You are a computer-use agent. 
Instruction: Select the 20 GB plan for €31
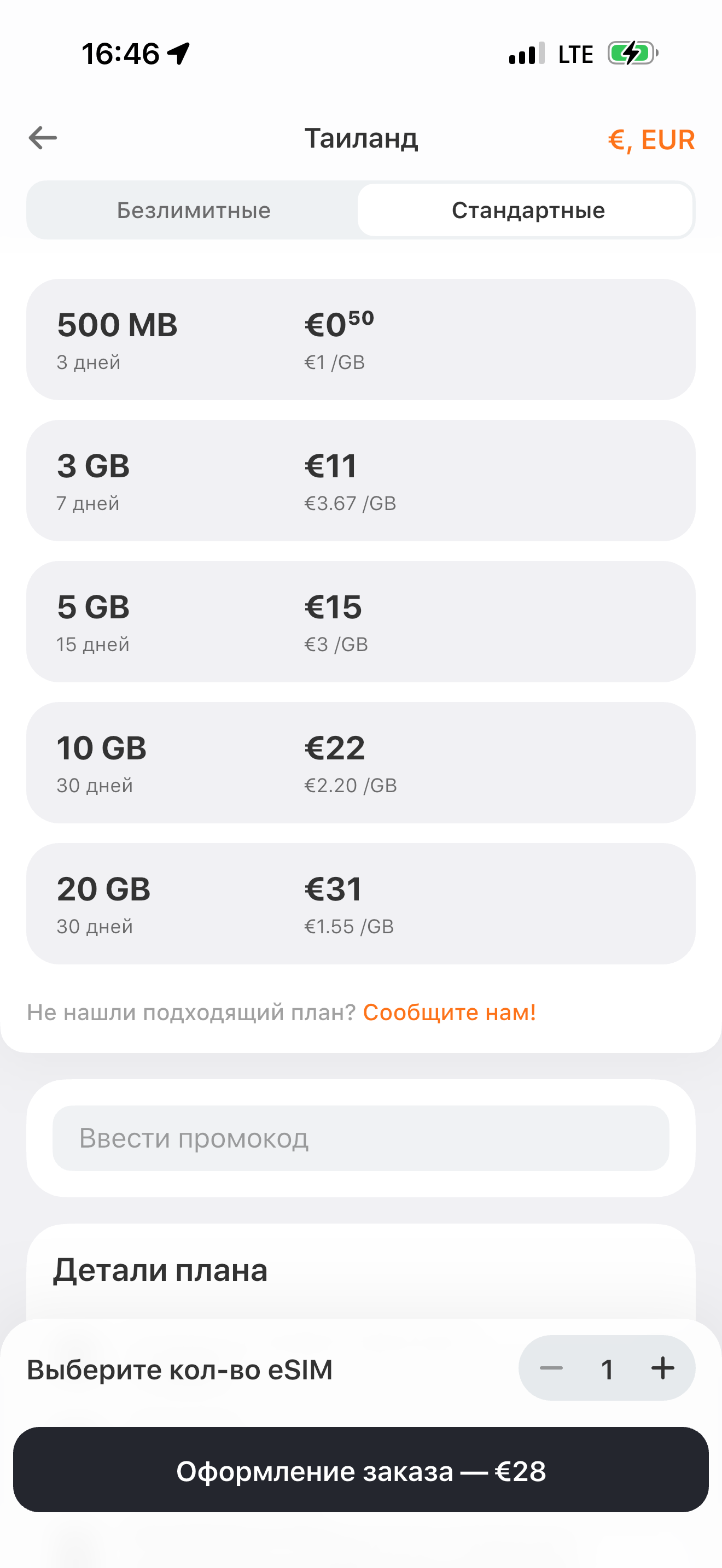(x=360, y=904)
